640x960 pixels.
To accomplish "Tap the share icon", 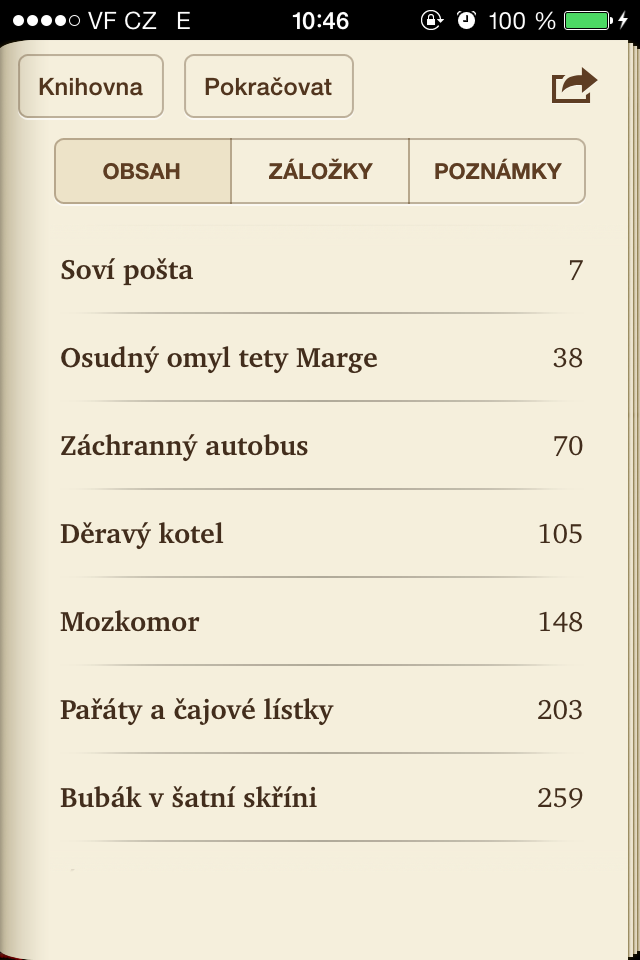I will pyautogui.click(x=574, y=86).
